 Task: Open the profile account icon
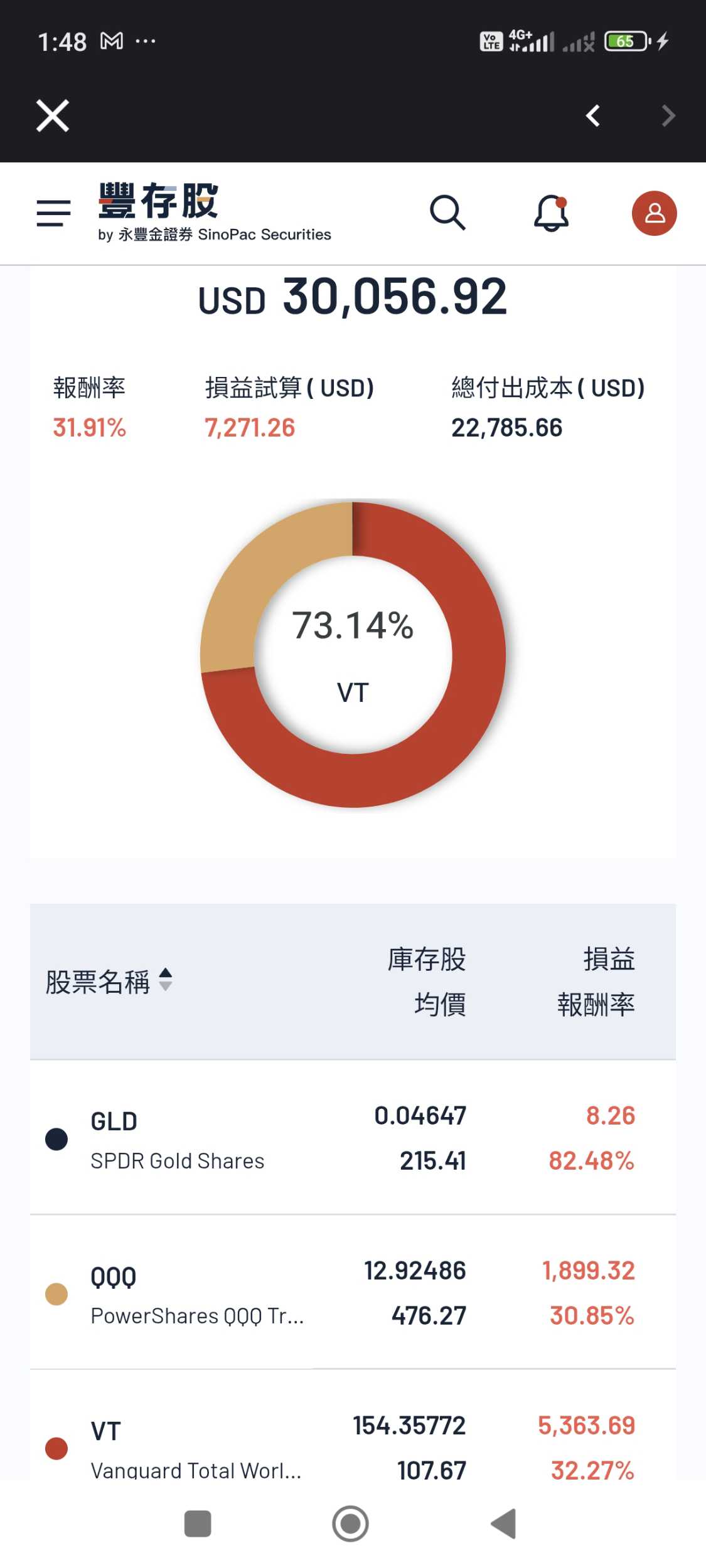point(655,213)
